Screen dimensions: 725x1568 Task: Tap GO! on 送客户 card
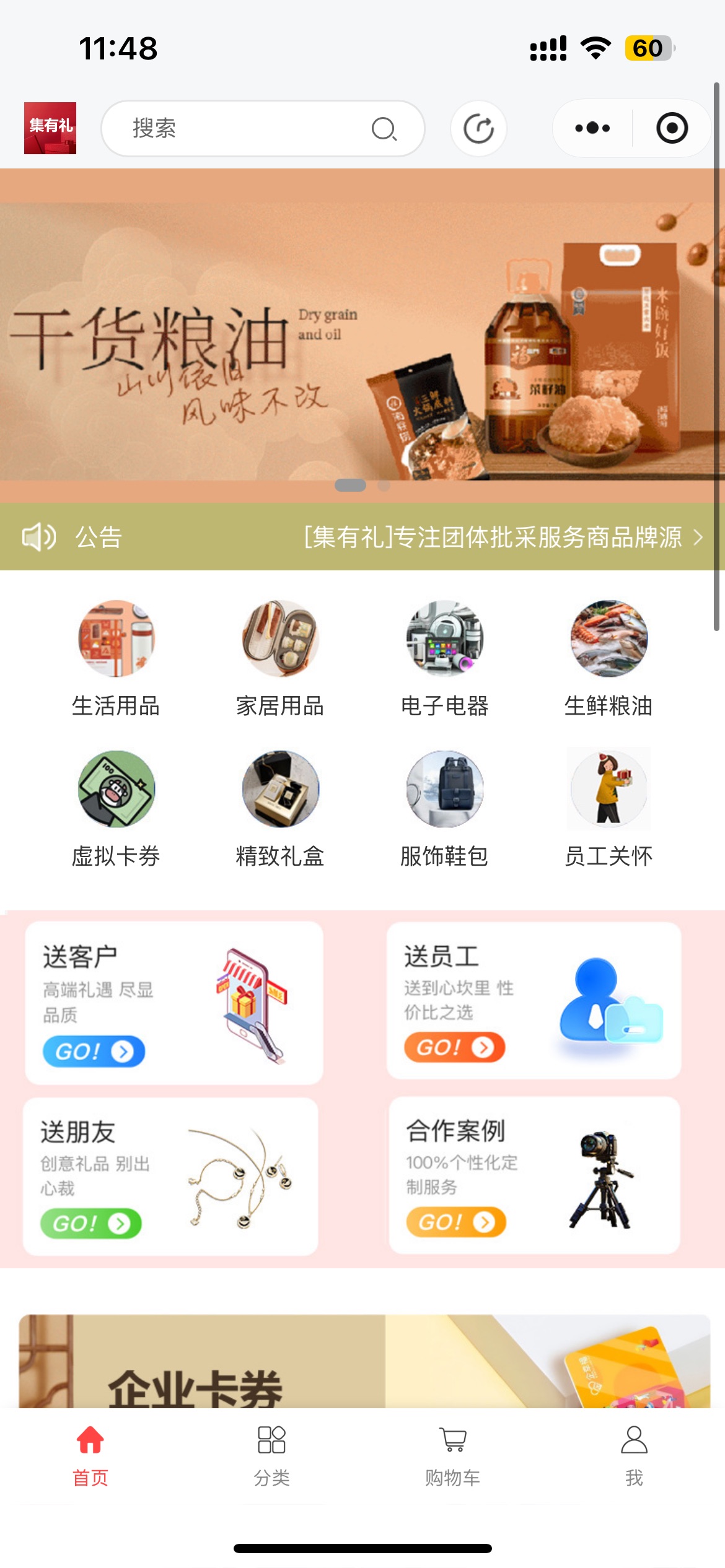(x=94, y=1052)
